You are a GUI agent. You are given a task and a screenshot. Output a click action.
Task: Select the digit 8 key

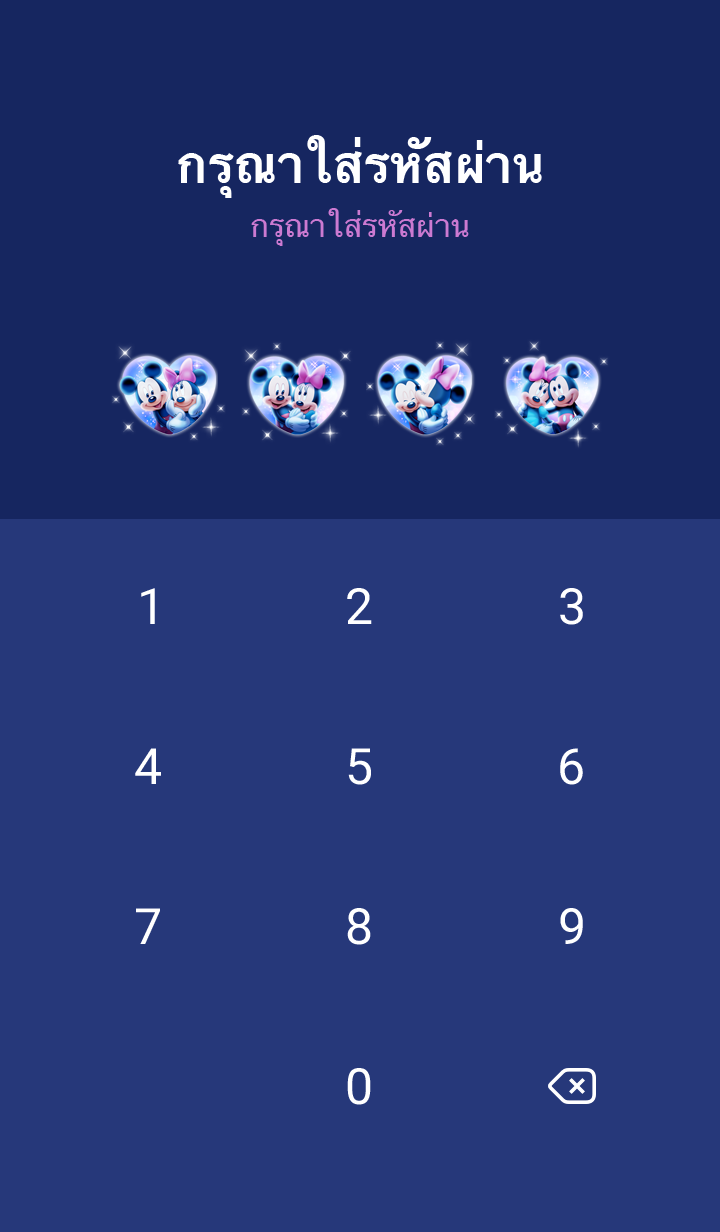(359, 927)
